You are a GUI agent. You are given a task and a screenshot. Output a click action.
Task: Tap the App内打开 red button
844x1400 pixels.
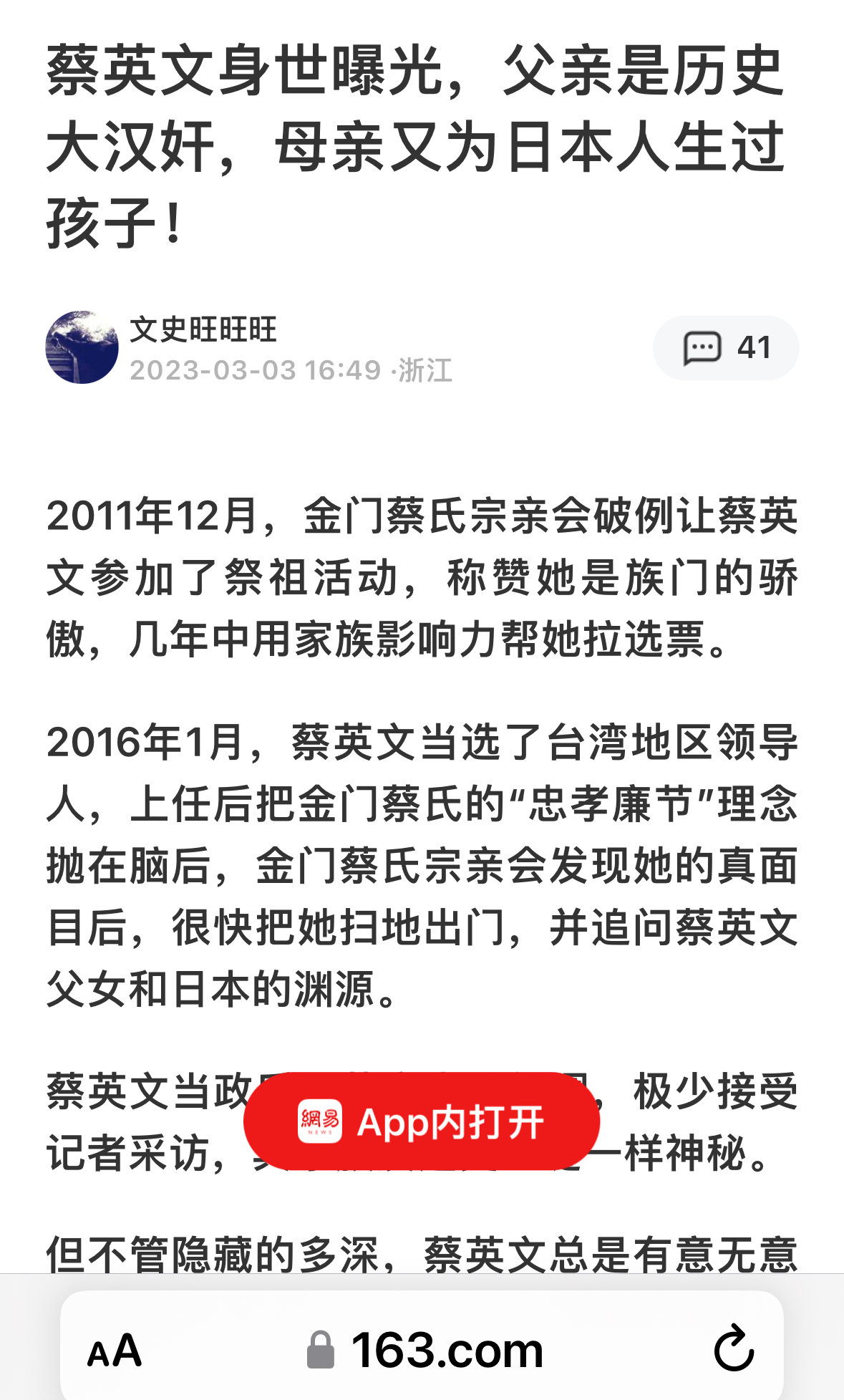click(x=422, y=1121)
